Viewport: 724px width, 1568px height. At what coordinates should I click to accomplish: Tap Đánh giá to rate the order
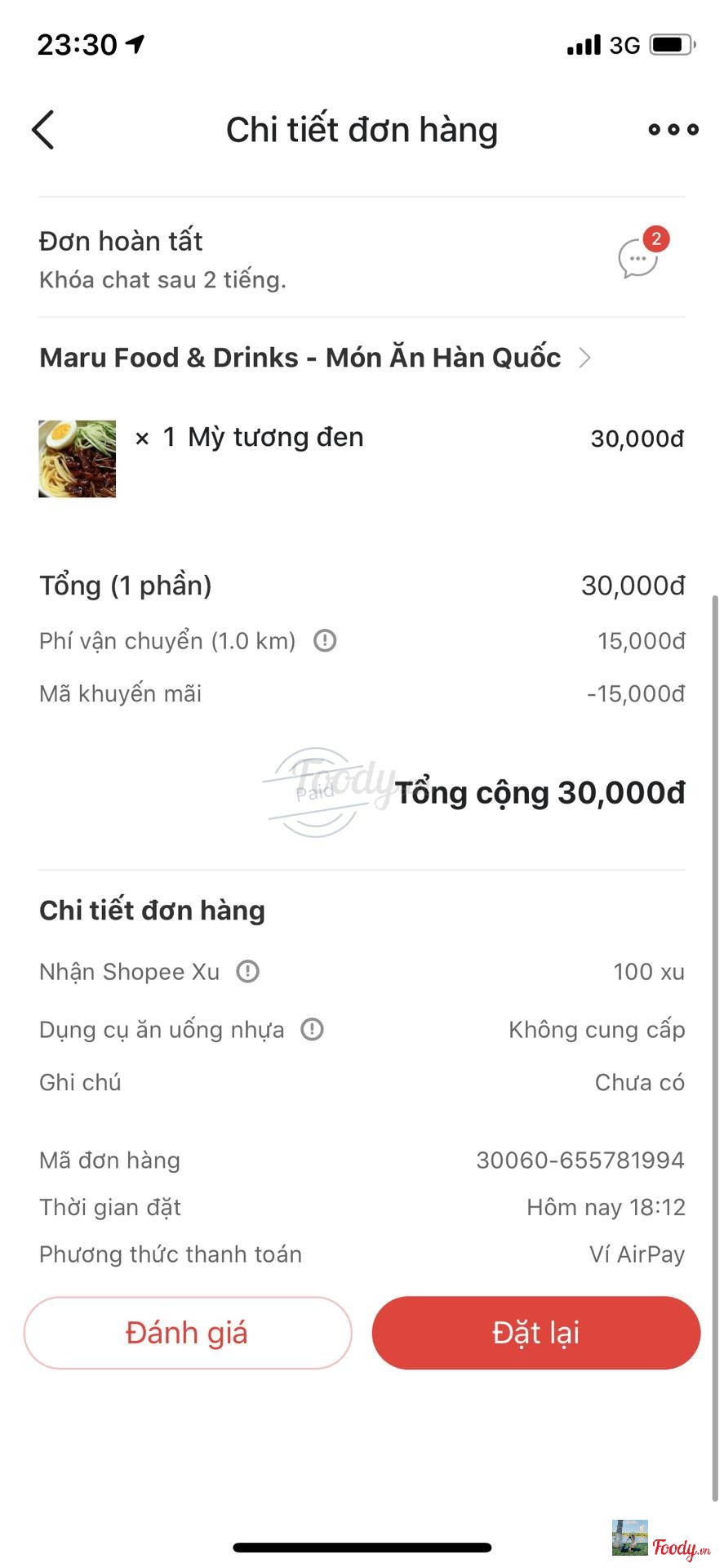(x=188, y=1333)
